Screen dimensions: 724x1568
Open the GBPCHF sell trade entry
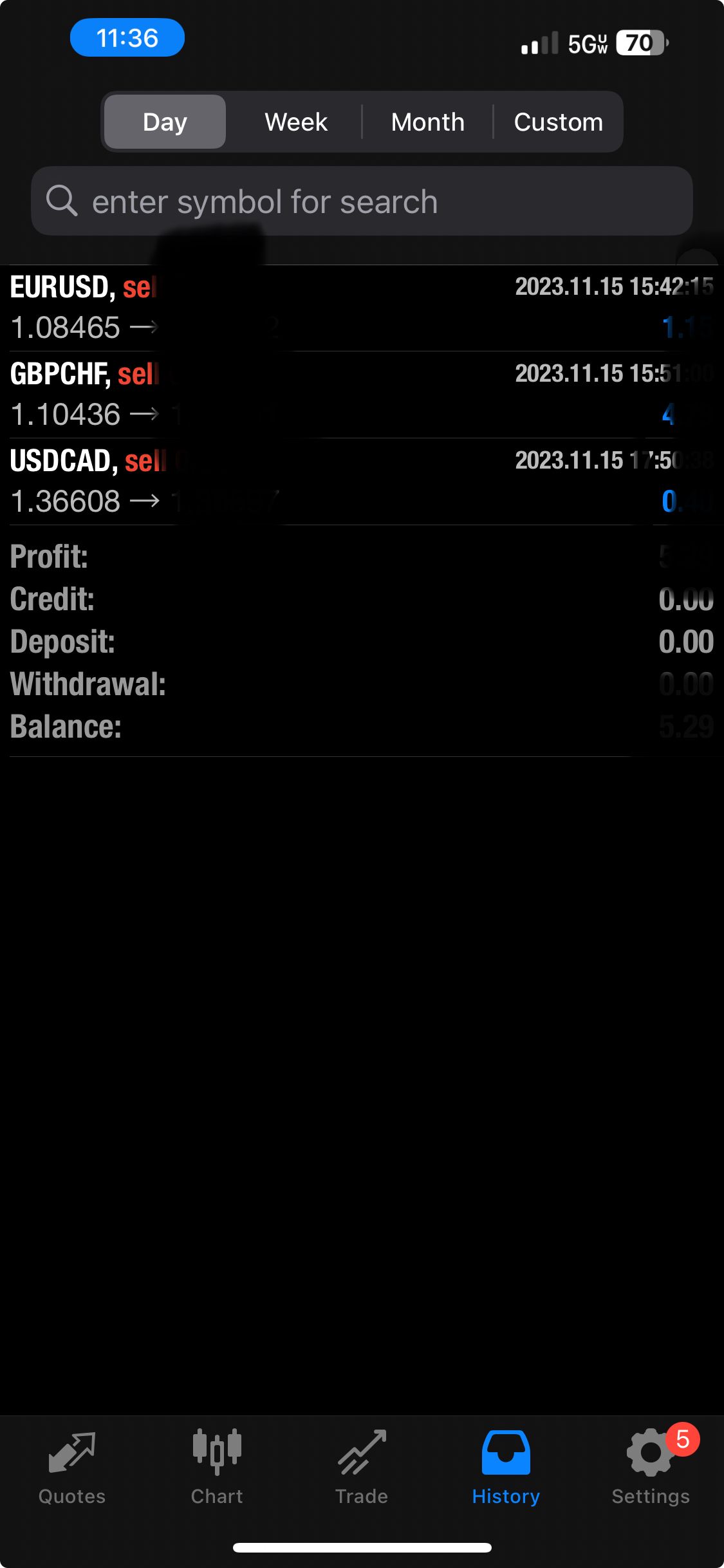[362, 395]
